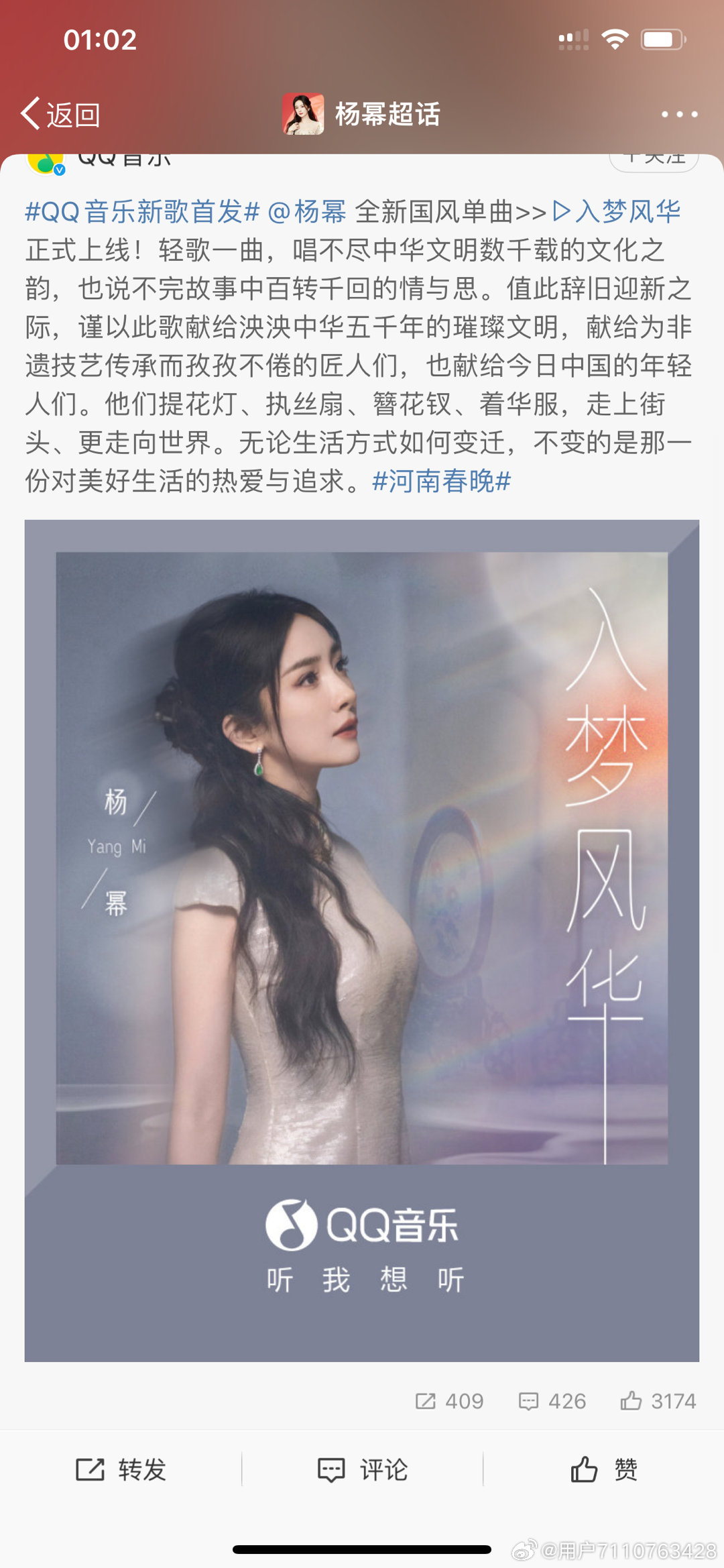Tap the repost count 409
Image resolution: width=724 pixels, height=1568 pixels.
click(449, 1401)
